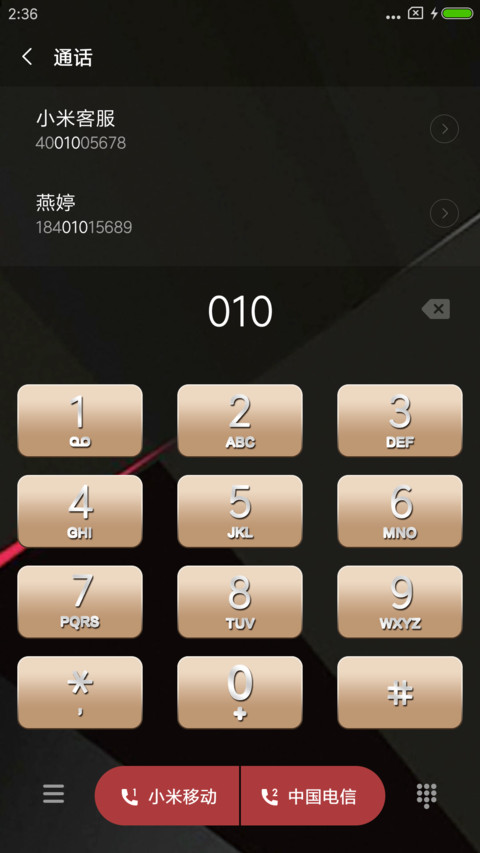Delete the last dialed digit
480x853 pixels.
point(436,310)
